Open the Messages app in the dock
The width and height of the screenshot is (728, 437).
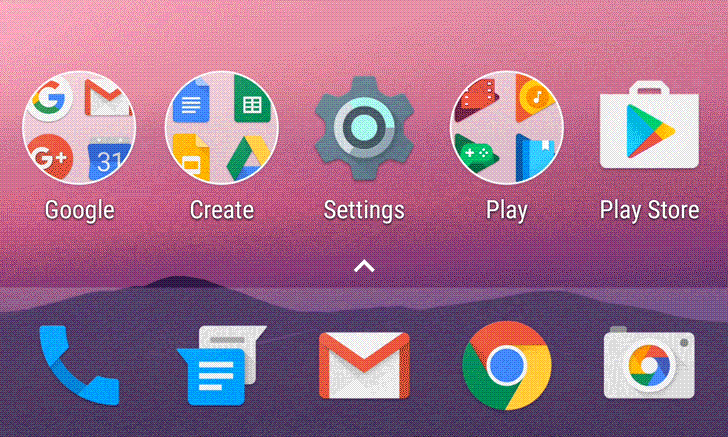tap(220, 366)
